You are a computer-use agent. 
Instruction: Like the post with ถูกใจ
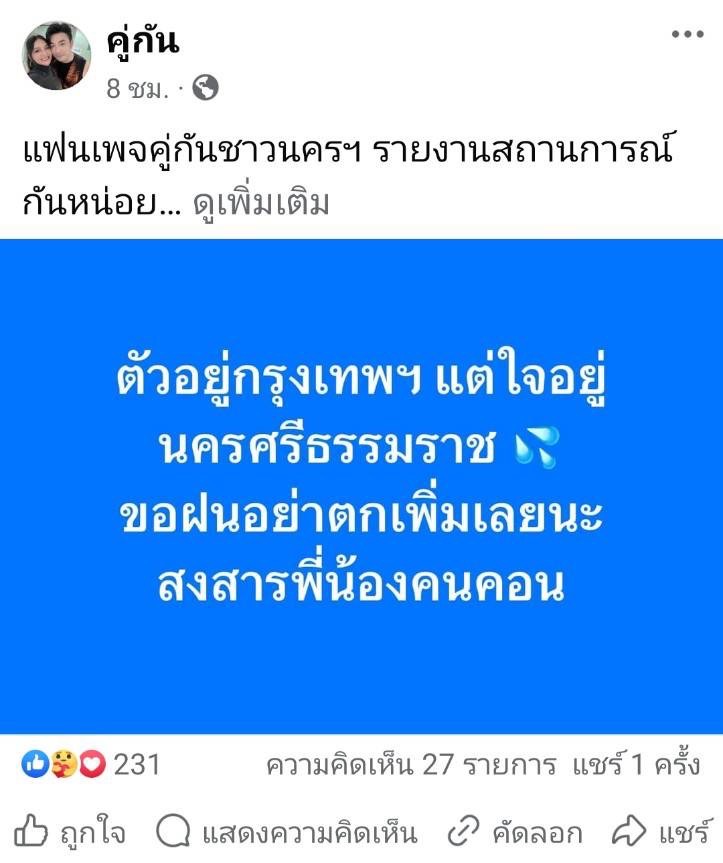click(x=71, y=831)
